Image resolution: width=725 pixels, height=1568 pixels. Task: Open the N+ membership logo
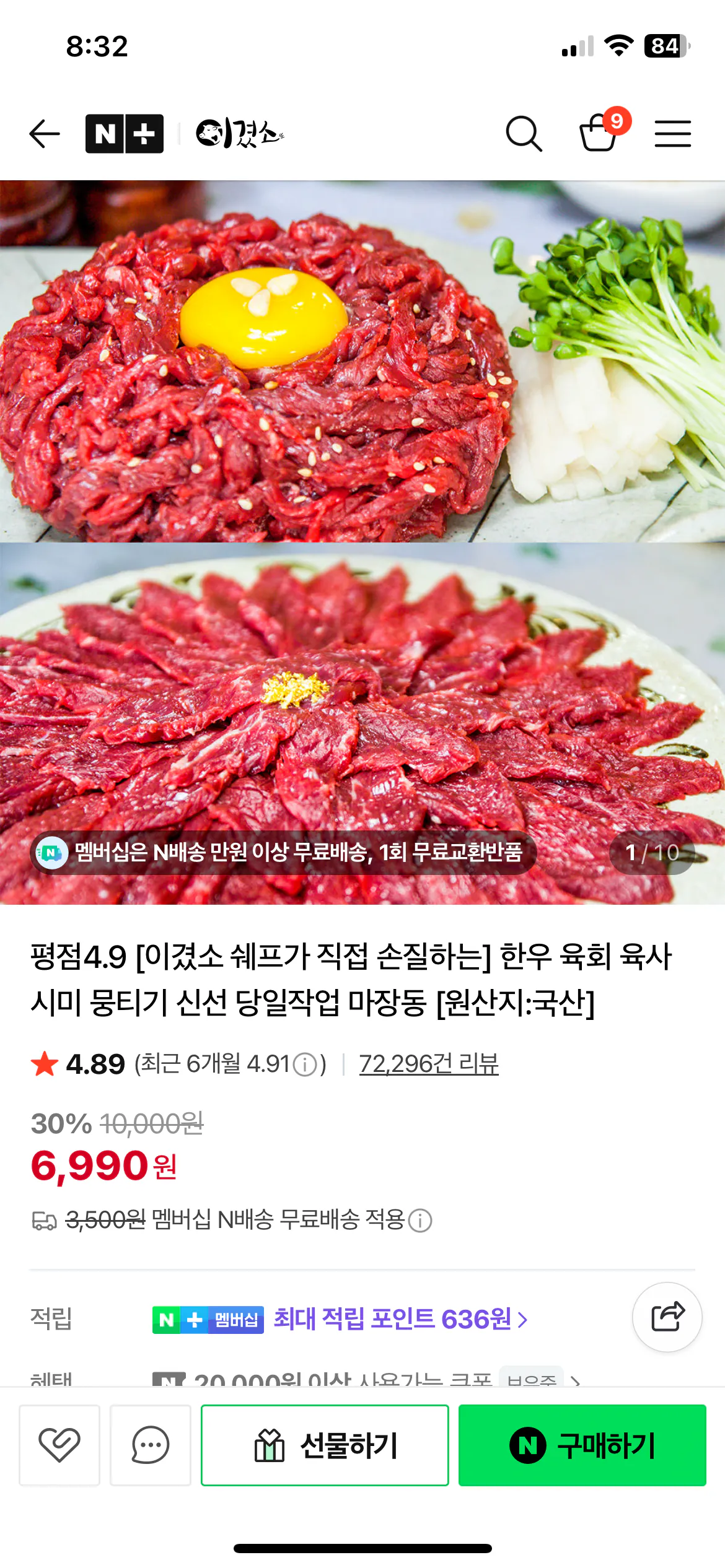tap(124, 133)
